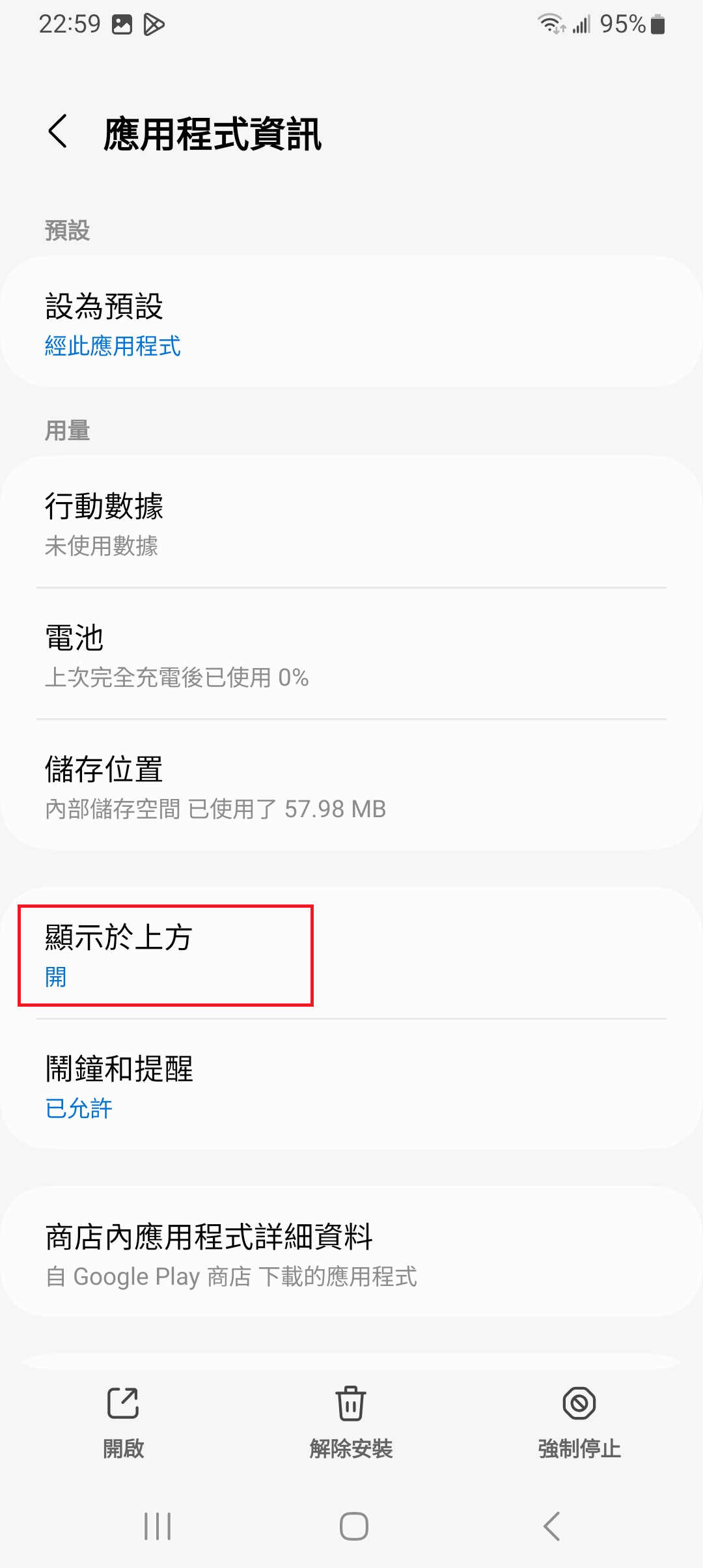Open 顯示於上方 permission setting
703x1568 pixels.
351,955
